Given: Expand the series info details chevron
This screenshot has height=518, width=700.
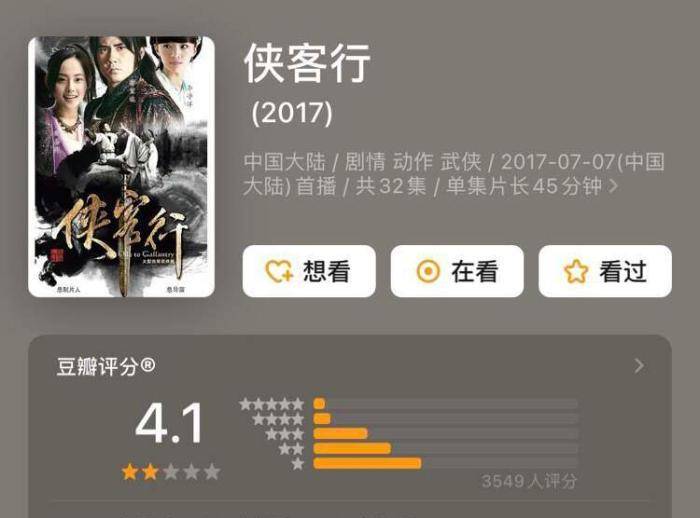Looking at the screenshot, I should 613,186.
